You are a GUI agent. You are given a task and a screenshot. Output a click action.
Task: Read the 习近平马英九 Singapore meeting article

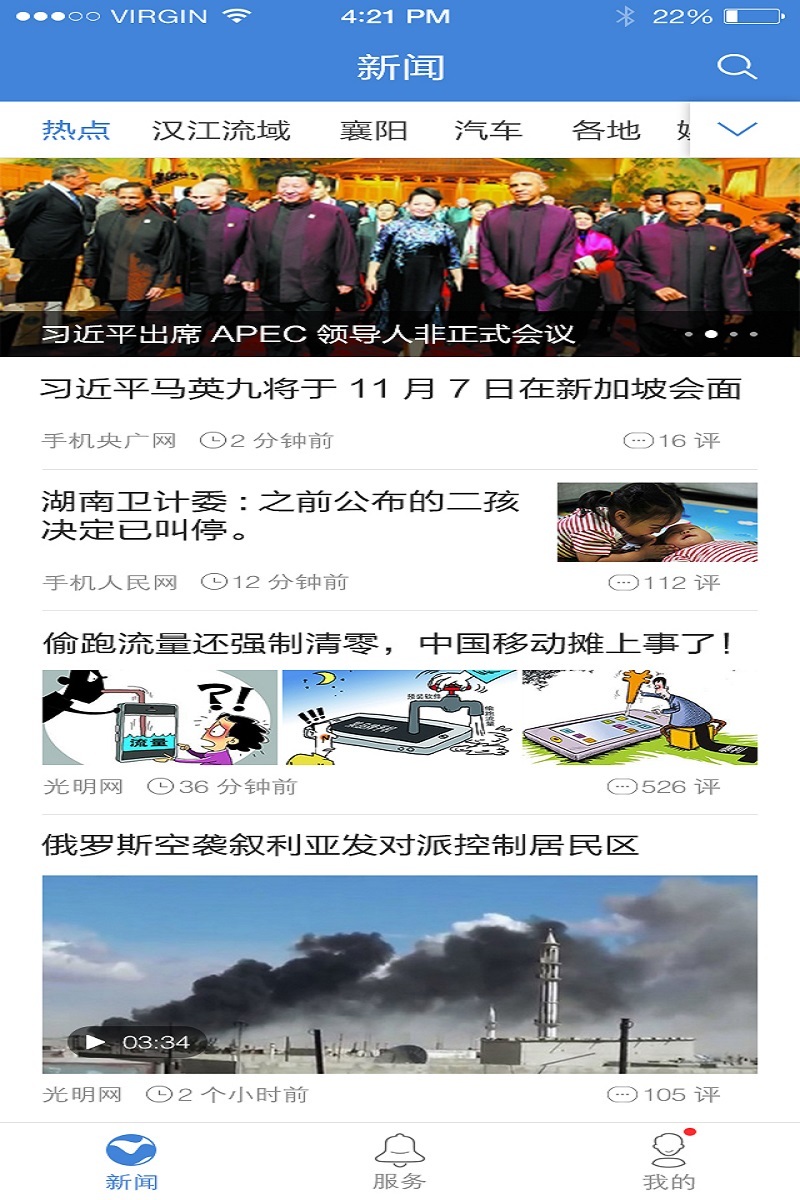390,389
